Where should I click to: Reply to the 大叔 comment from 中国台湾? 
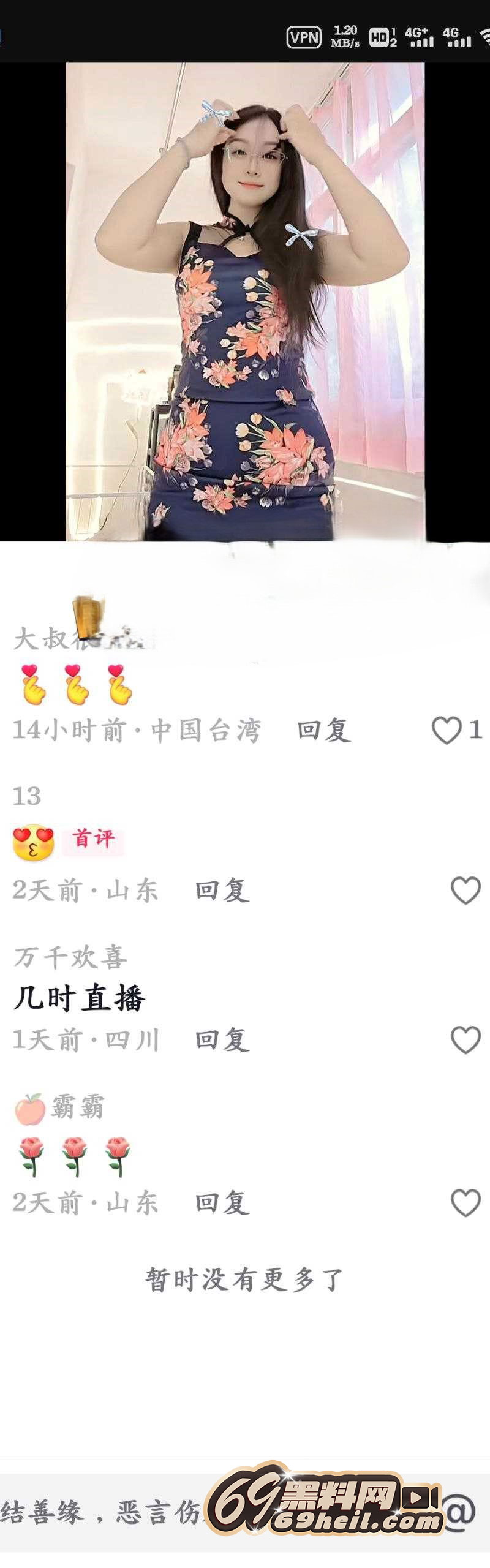click(323, 730)
